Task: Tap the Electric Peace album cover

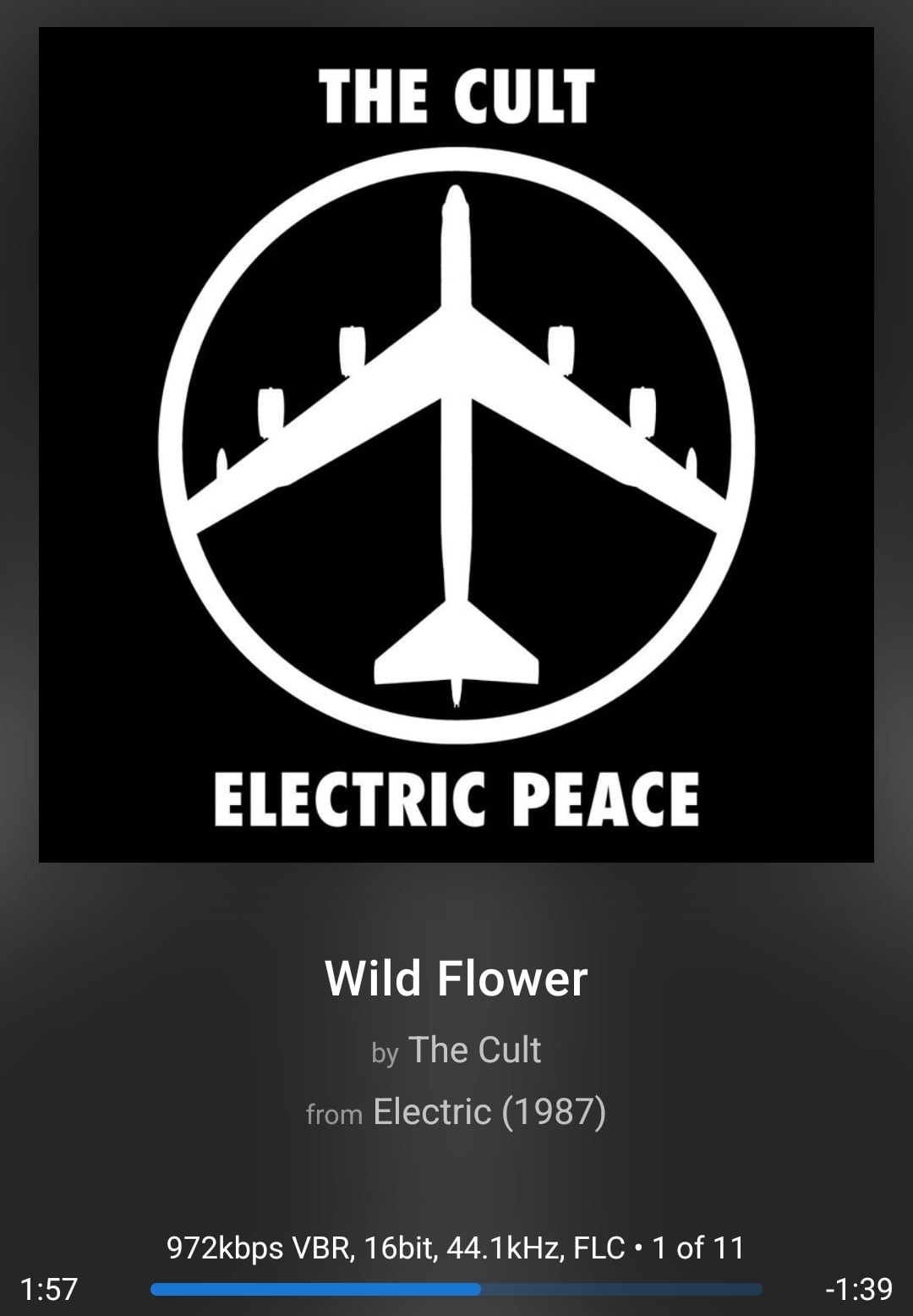Action: (456, 445)
